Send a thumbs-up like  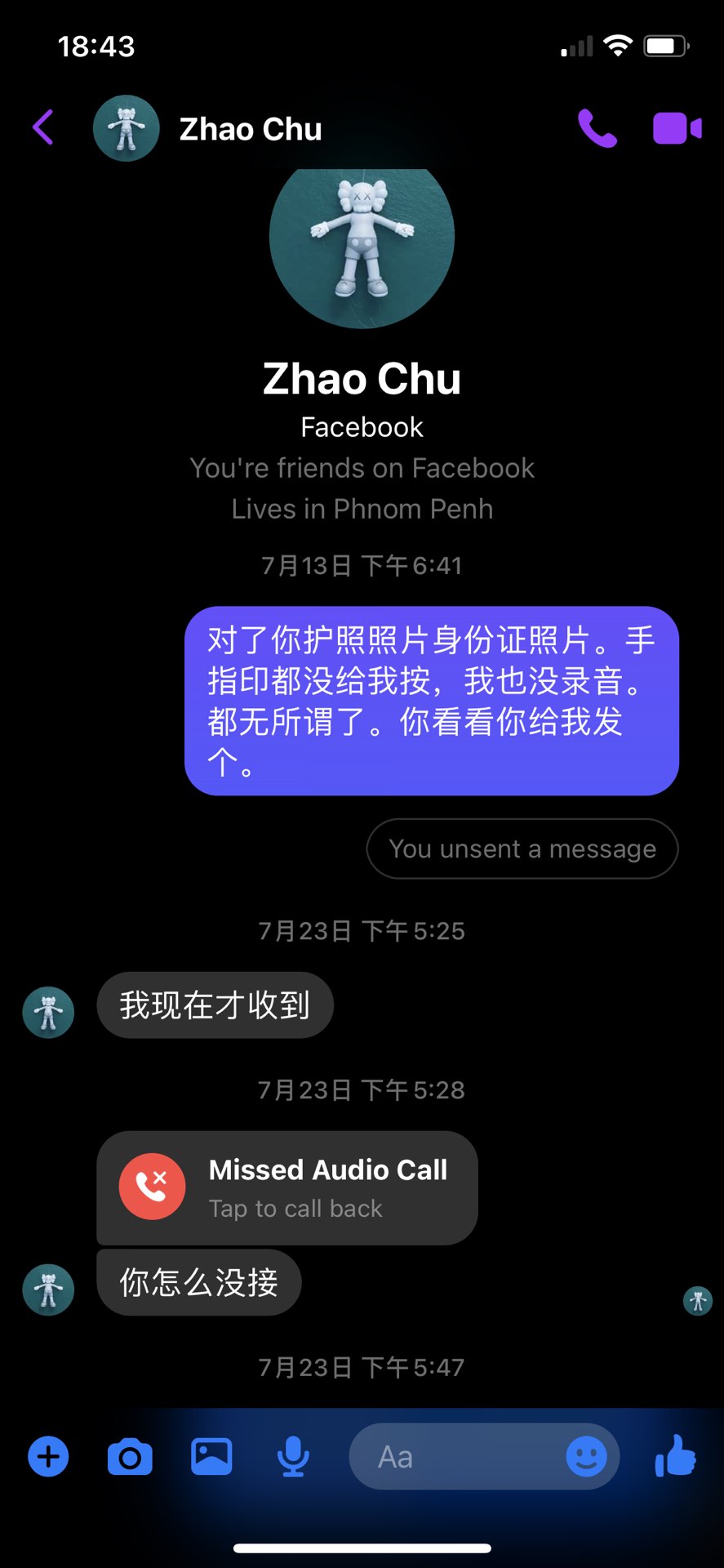[x=676, y=1455]
